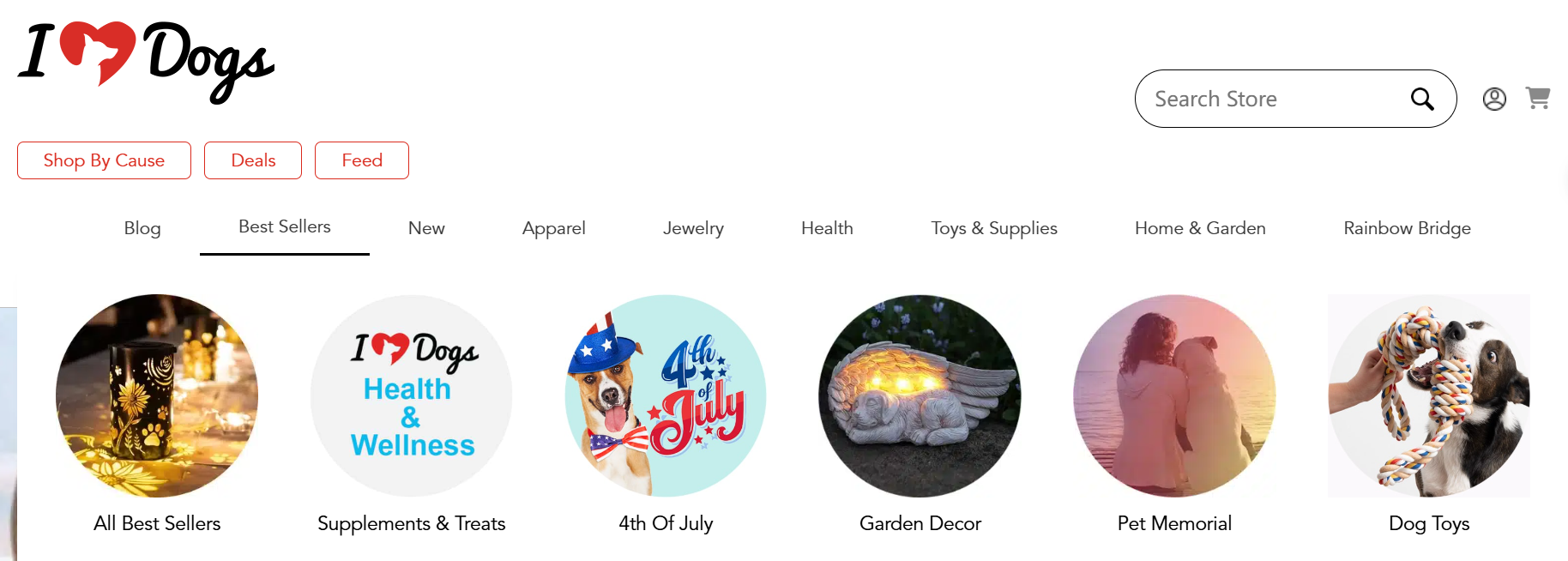The image size is (1568, 561).
Task: Open the Rainbow Bridge tab
Action: click(1407, 228)
